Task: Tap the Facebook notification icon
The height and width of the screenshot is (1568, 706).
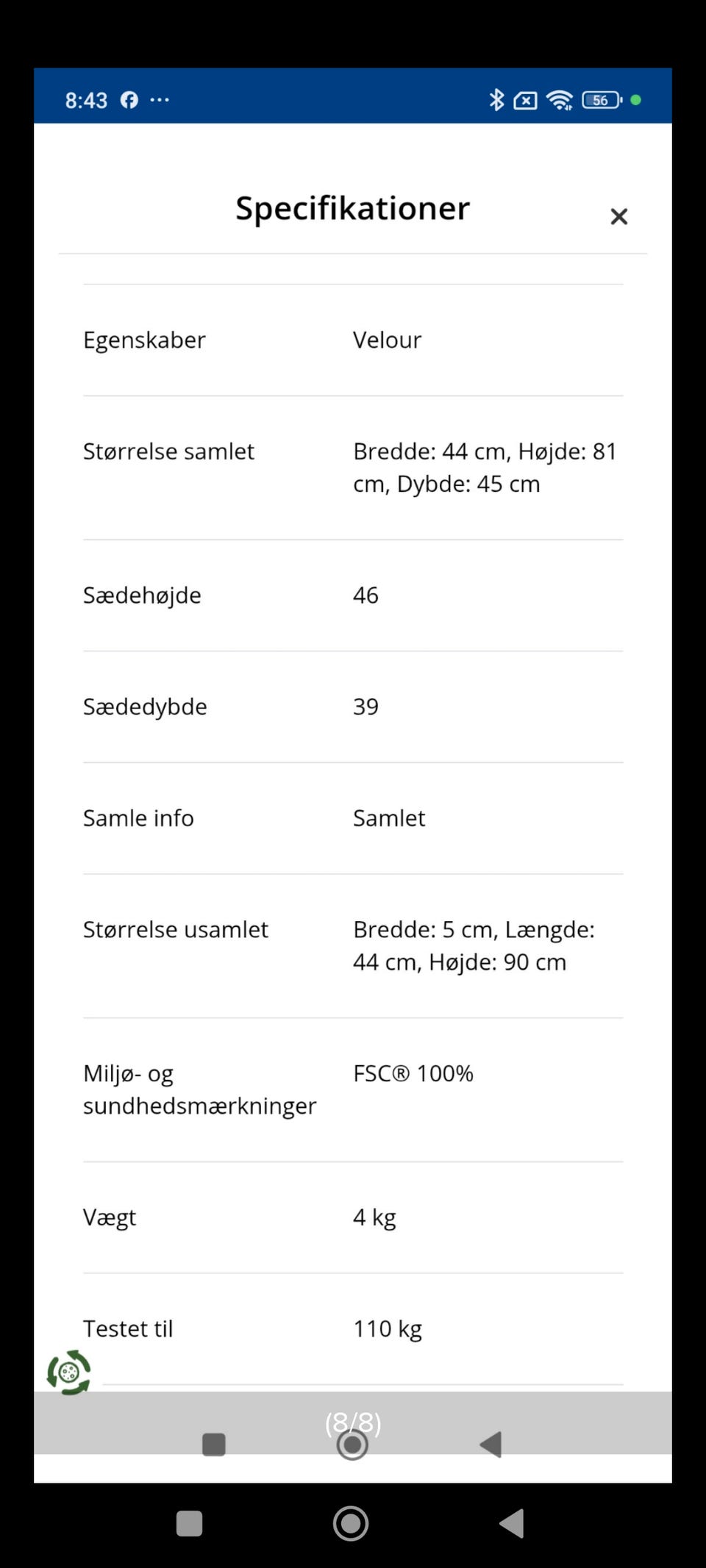Action: (x=129, y=99)
